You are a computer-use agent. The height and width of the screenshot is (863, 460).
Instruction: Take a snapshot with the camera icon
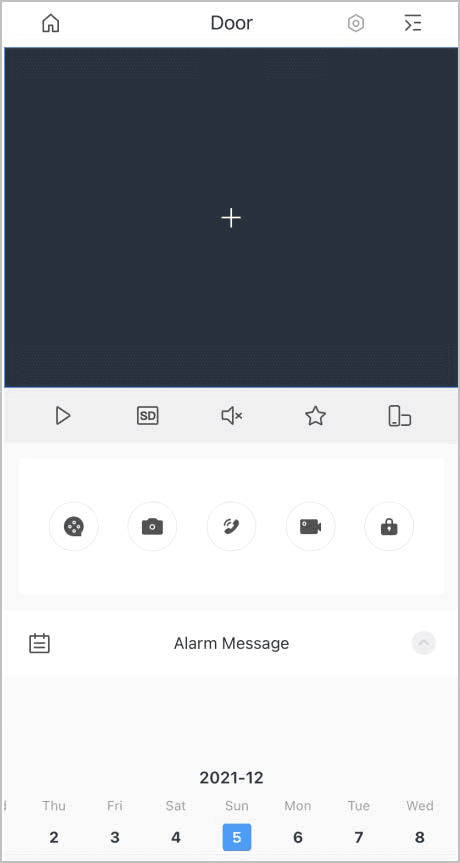[x=152, y=527]
